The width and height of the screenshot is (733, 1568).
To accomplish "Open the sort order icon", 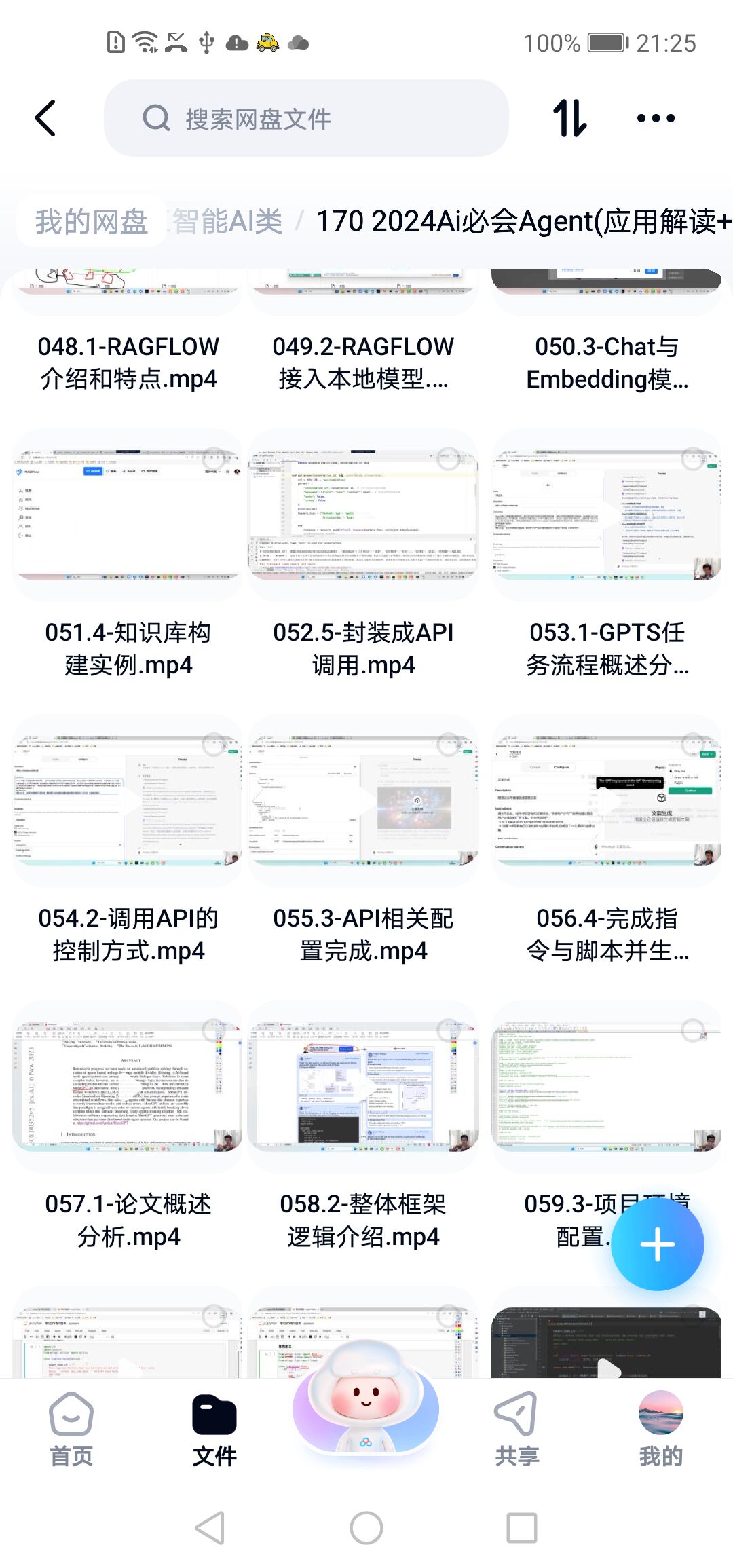I will tap(569, 119).
